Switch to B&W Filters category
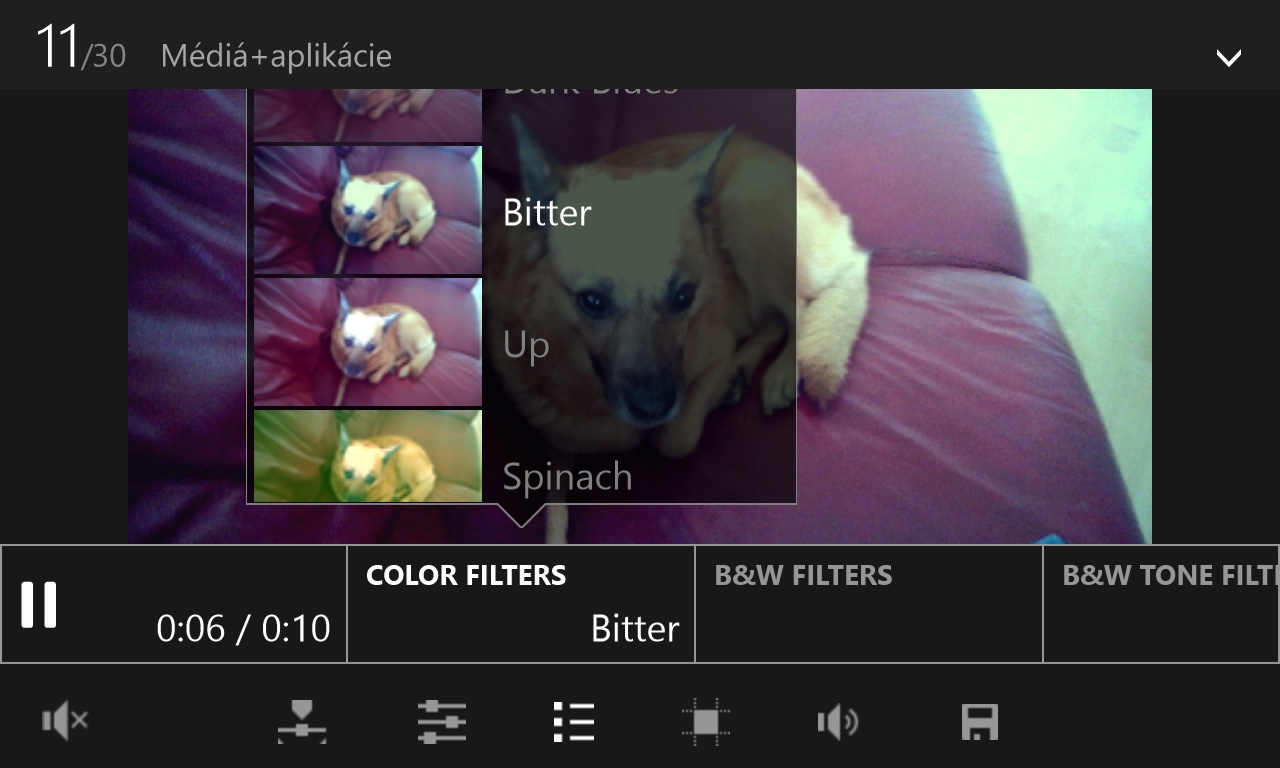1280x768 pixels. 868,603
